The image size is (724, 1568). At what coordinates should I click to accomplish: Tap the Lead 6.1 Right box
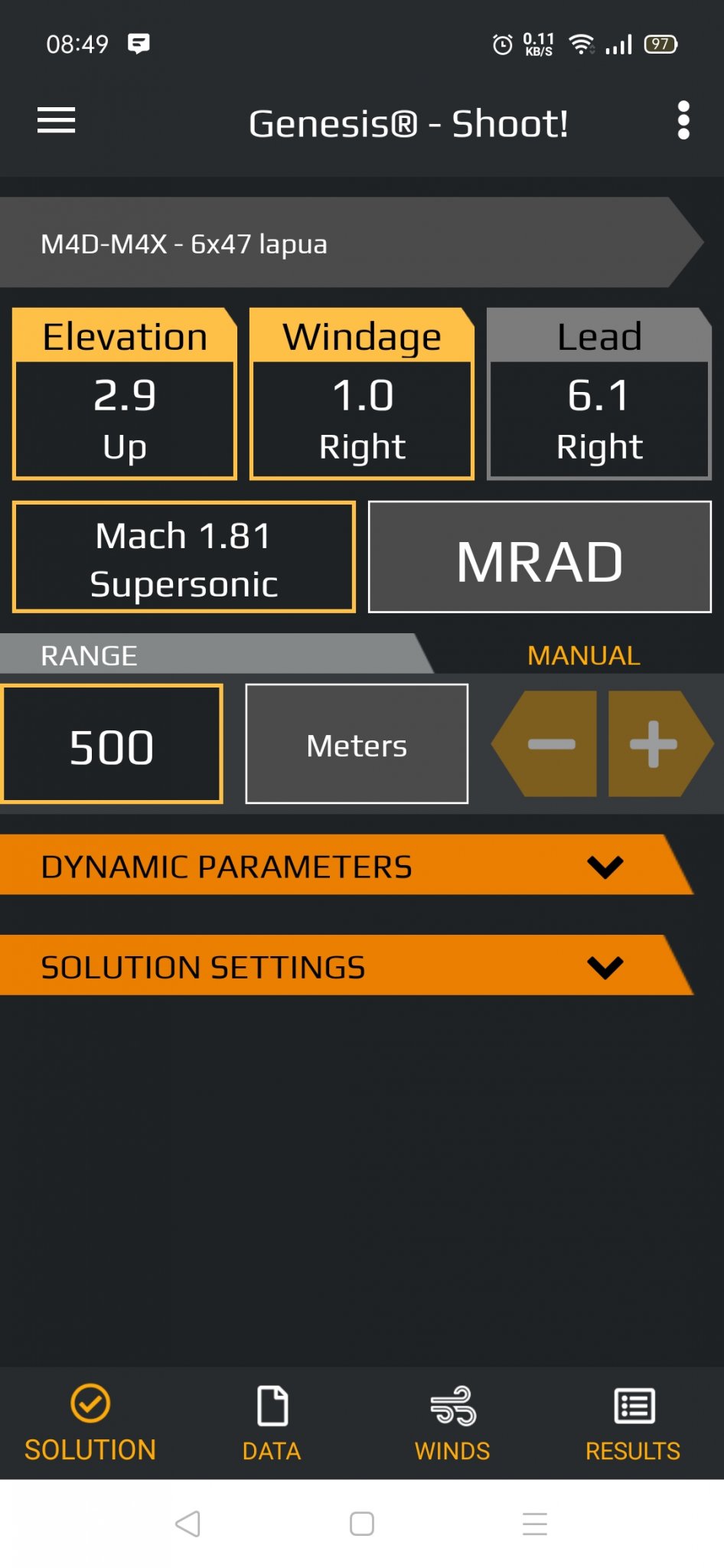(x=599, y=394)
